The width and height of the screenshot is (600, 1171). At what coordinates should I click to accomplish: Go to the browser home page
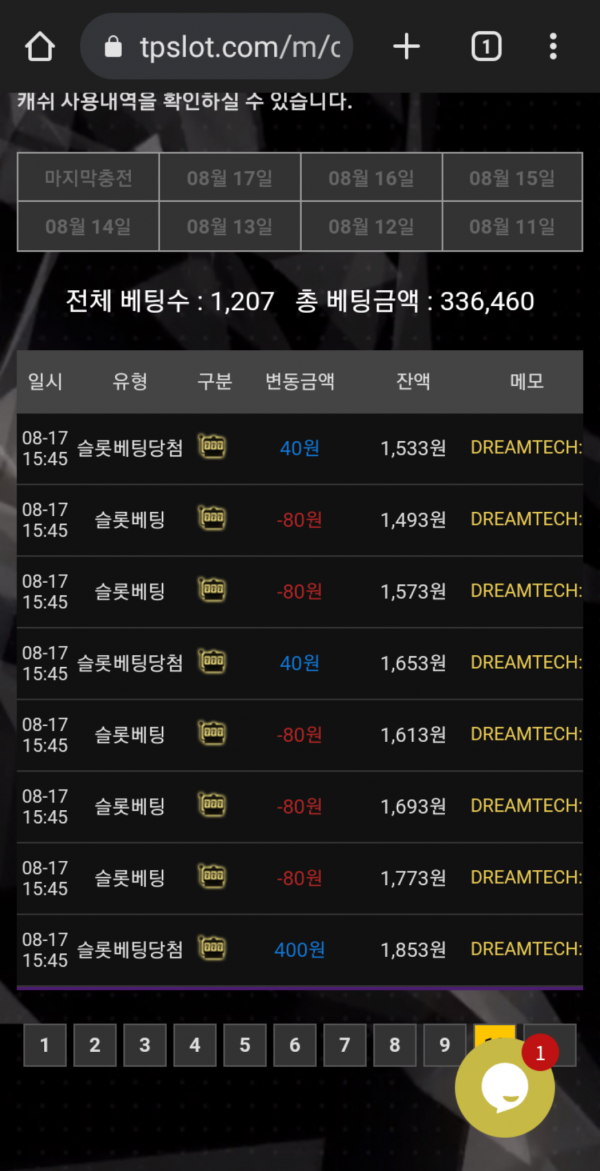[x=40, y=46]
